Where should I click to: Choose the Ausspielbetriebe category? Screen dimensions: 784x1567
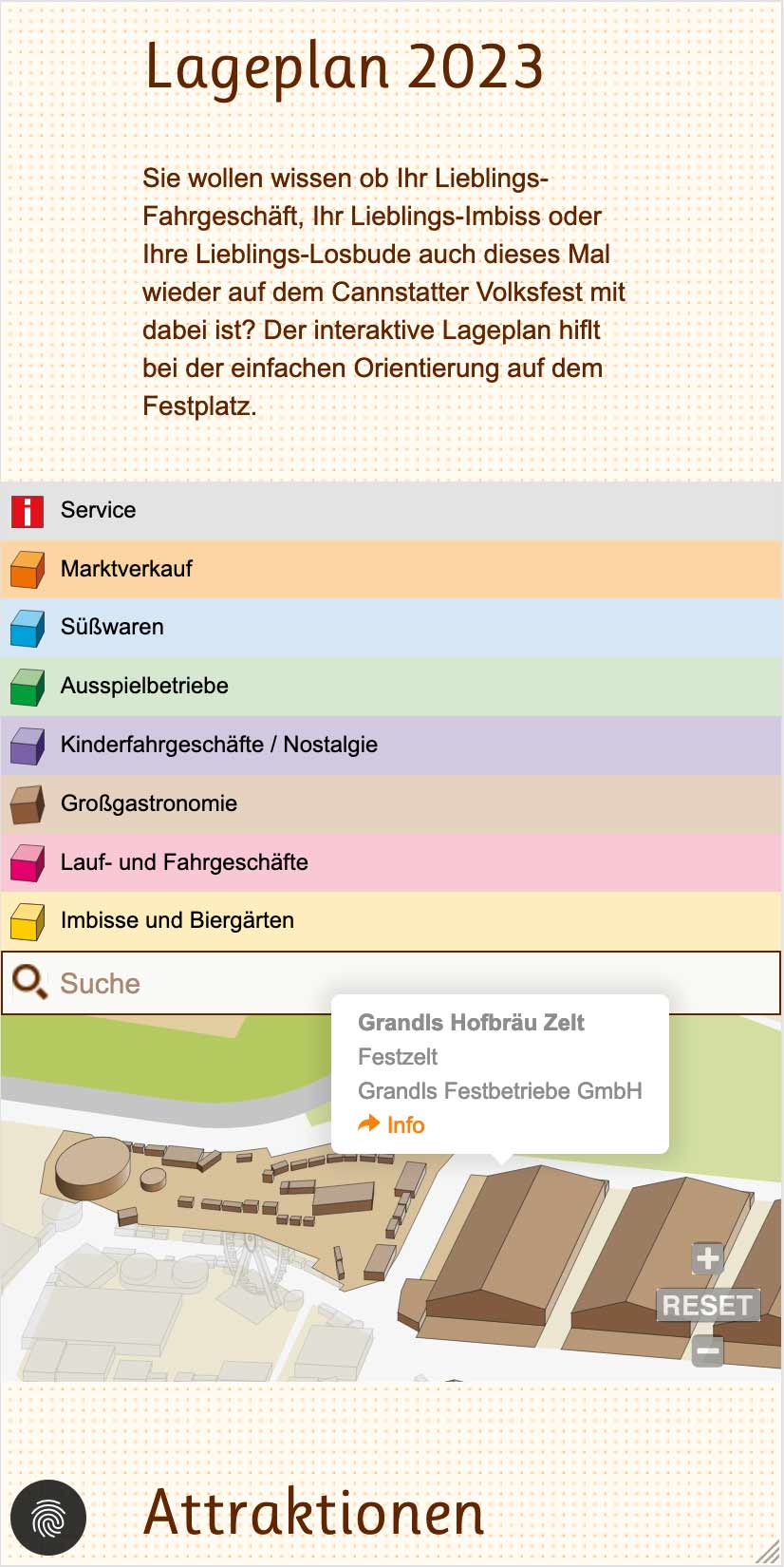tap(144, 686)
